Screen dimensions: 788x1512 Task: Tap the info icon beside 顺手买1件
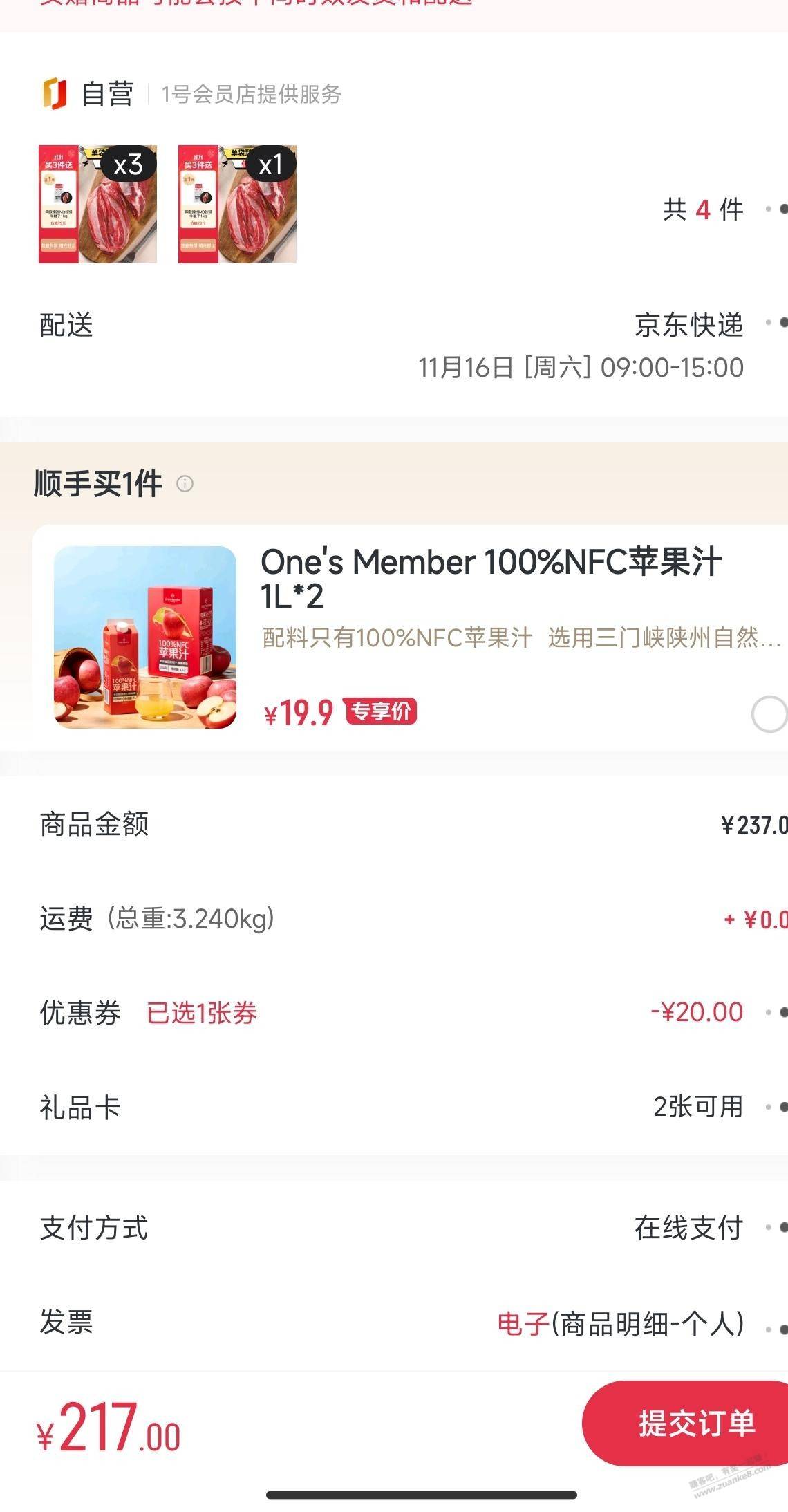pos(185,483)
